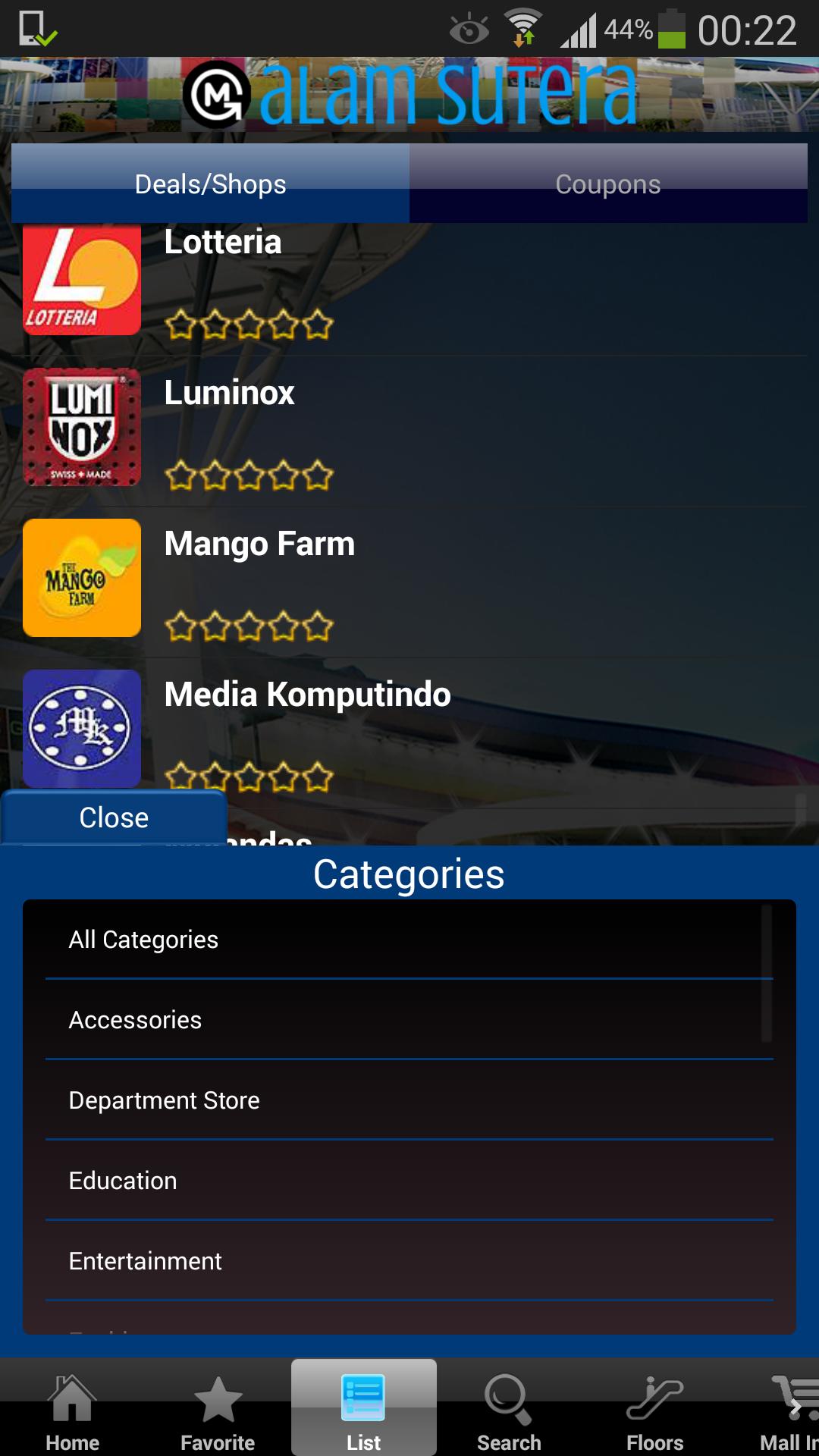Select All Categories filter
819x1456 pixels.
click(409, 940)
